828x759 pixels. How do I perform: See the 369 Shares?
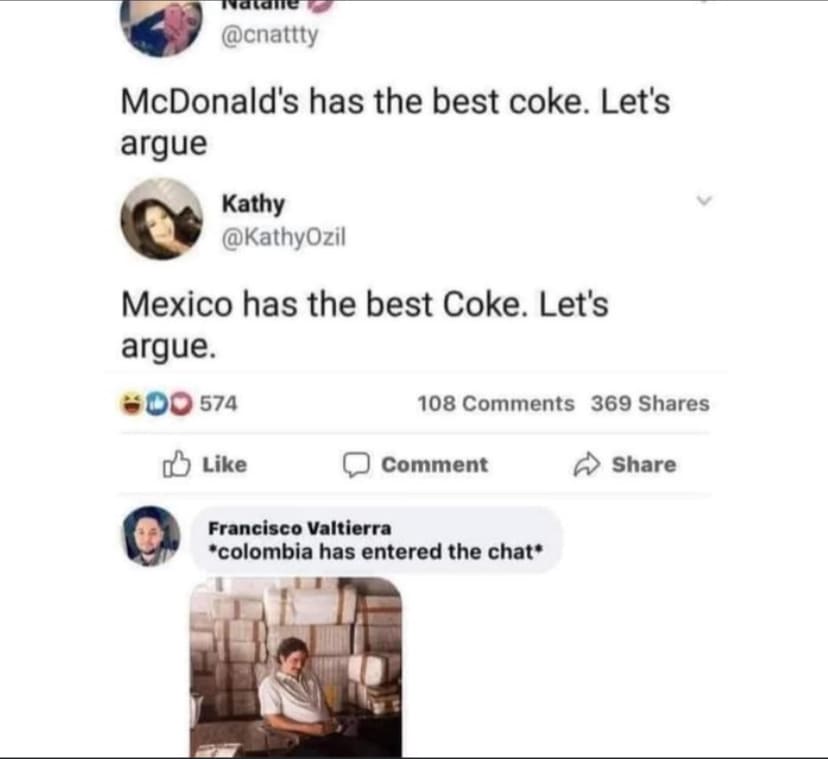650,404
